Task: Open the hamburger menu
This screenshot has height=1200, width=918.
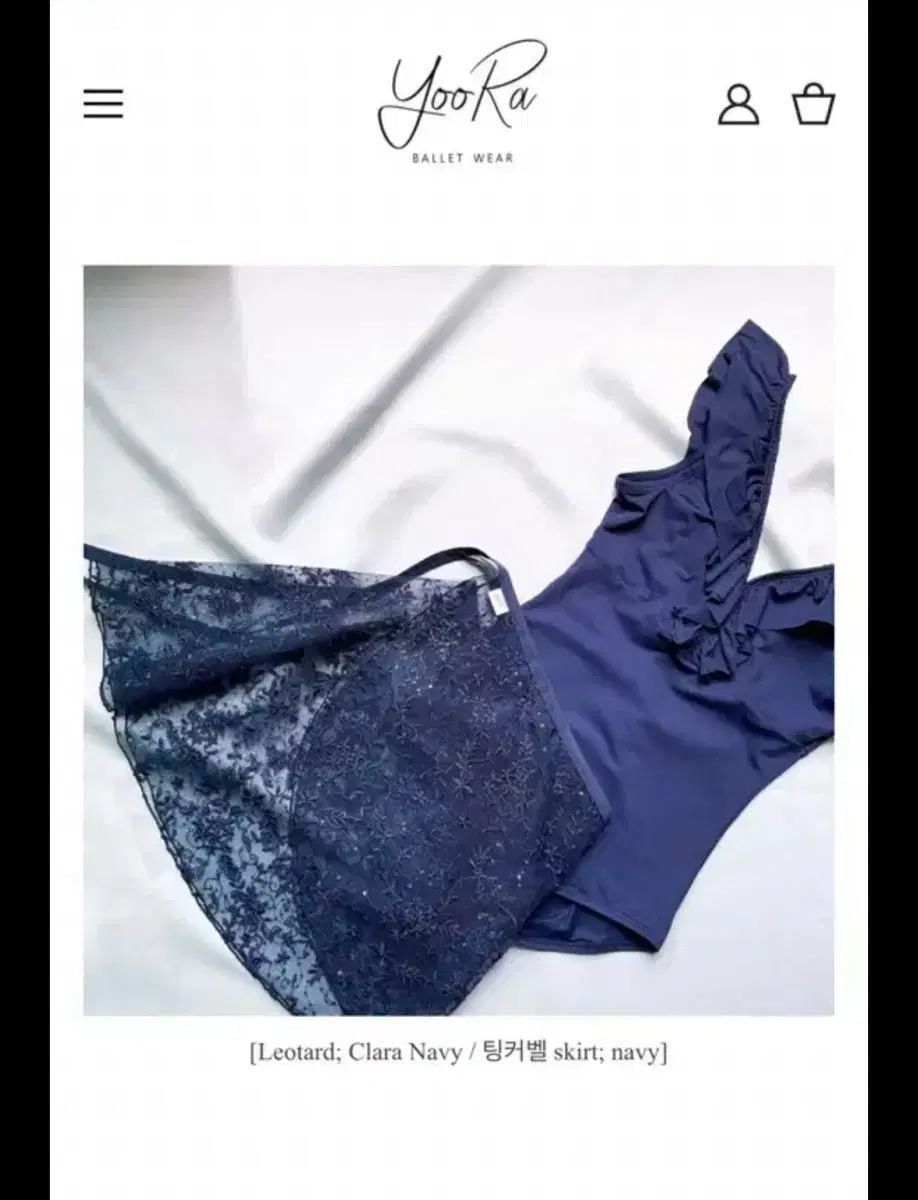Action: click(103, 104)
